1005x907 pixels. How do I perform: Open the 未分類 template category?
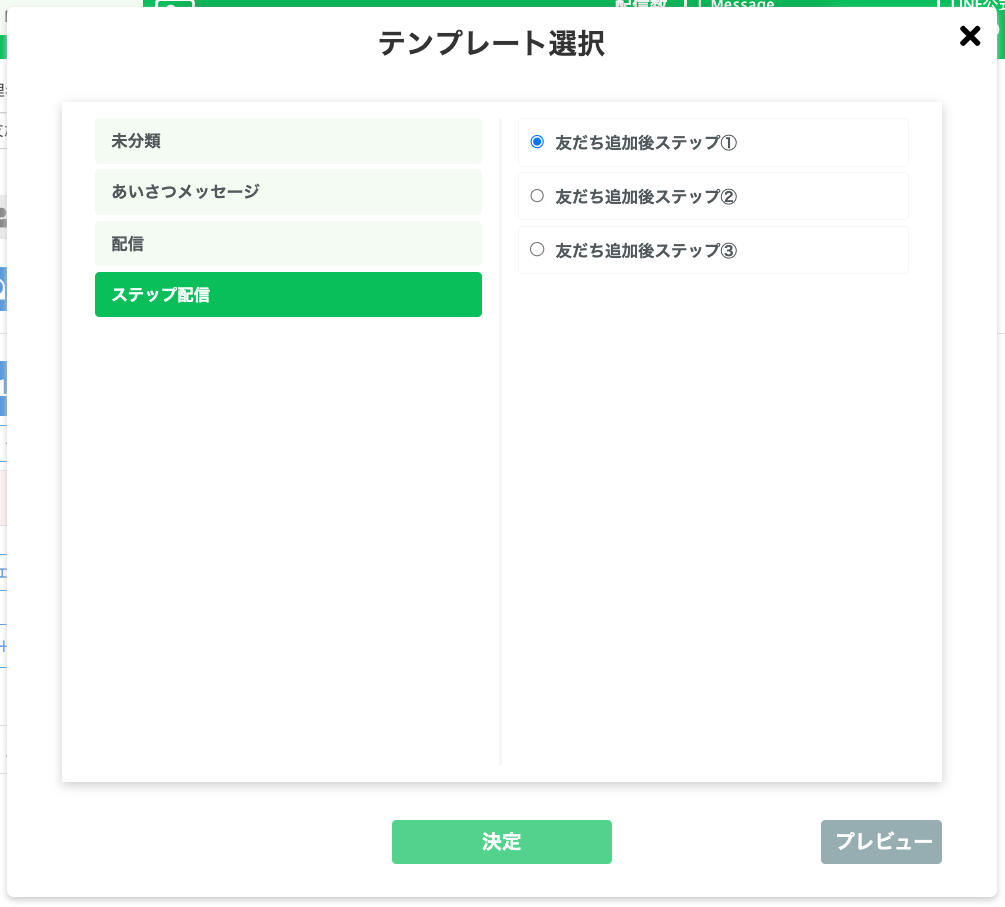click(x=288, y=141)
